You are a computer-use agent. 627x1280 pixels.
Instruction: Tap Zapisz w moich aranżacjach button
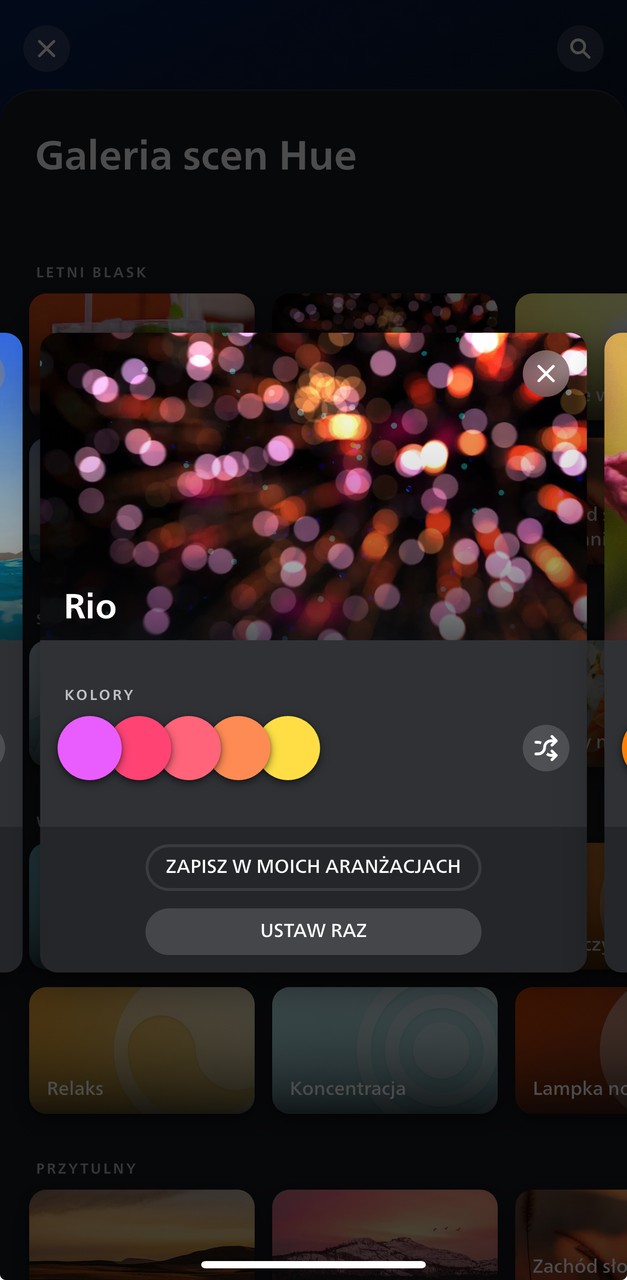(313, 867)
